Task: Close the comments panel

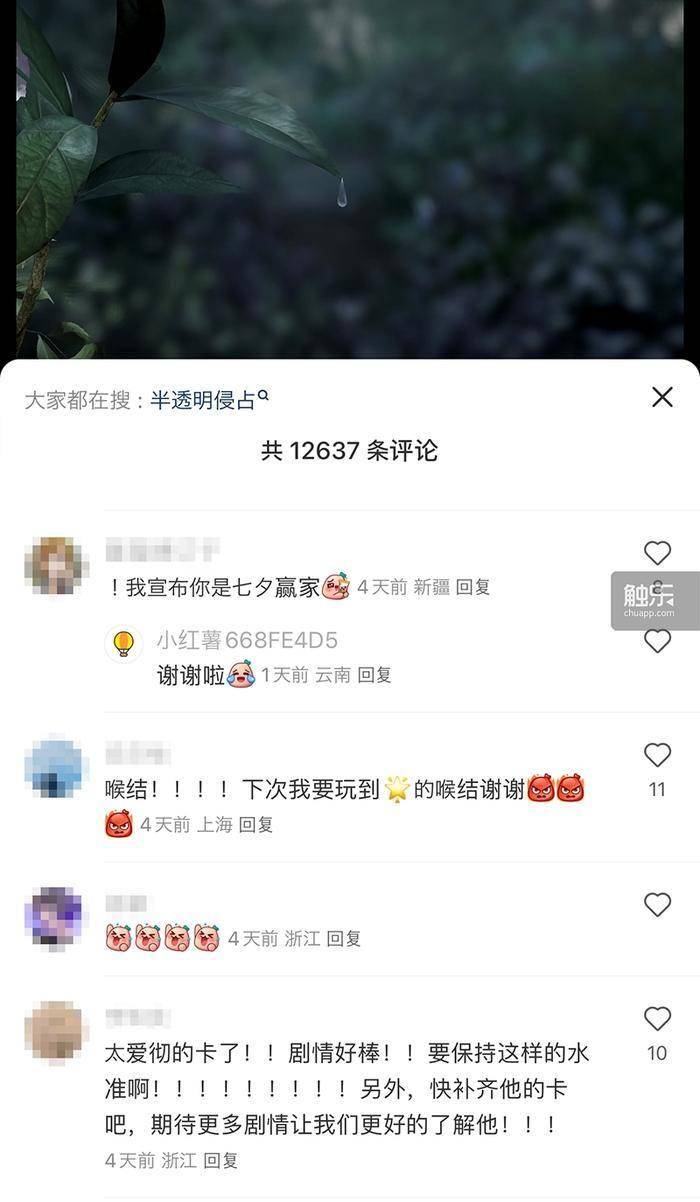Action: [x=662, y=397]
